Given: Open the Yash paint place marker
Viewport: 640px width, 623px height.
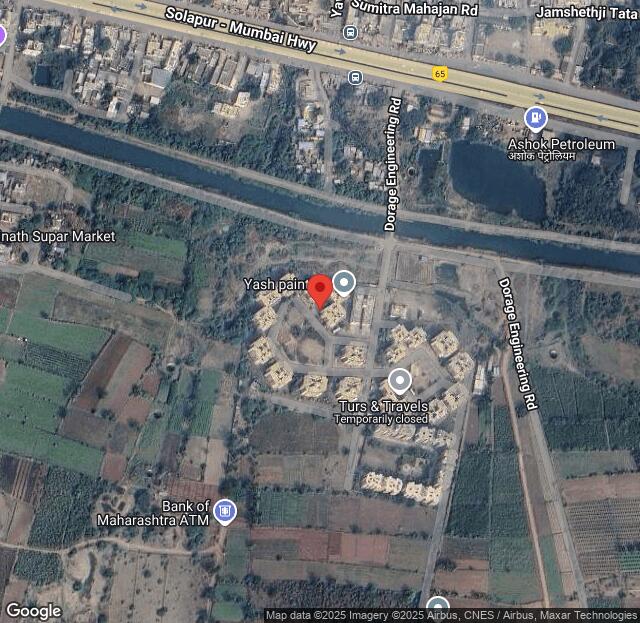Looking at the screenshot, I should tap(344, 283).
